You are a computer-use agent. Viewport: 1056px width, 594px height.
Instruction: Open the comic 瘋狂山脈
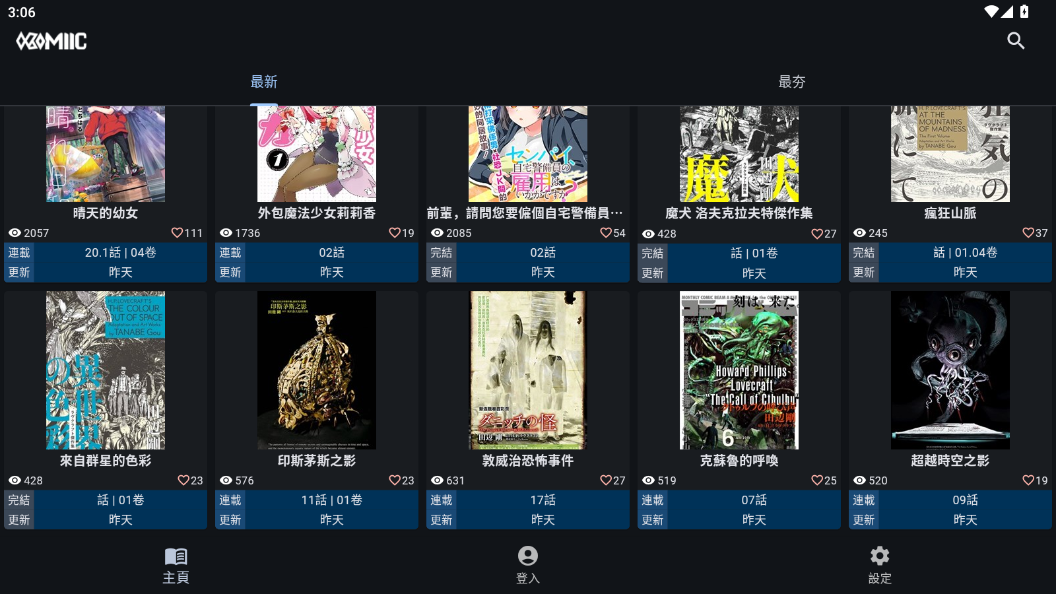click(x=950, y=160)
